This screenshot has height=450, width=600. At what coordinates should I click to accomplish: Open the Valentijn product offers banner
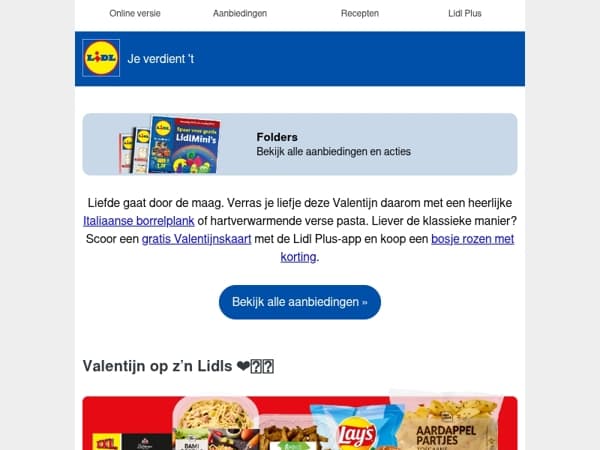[300, 423]
